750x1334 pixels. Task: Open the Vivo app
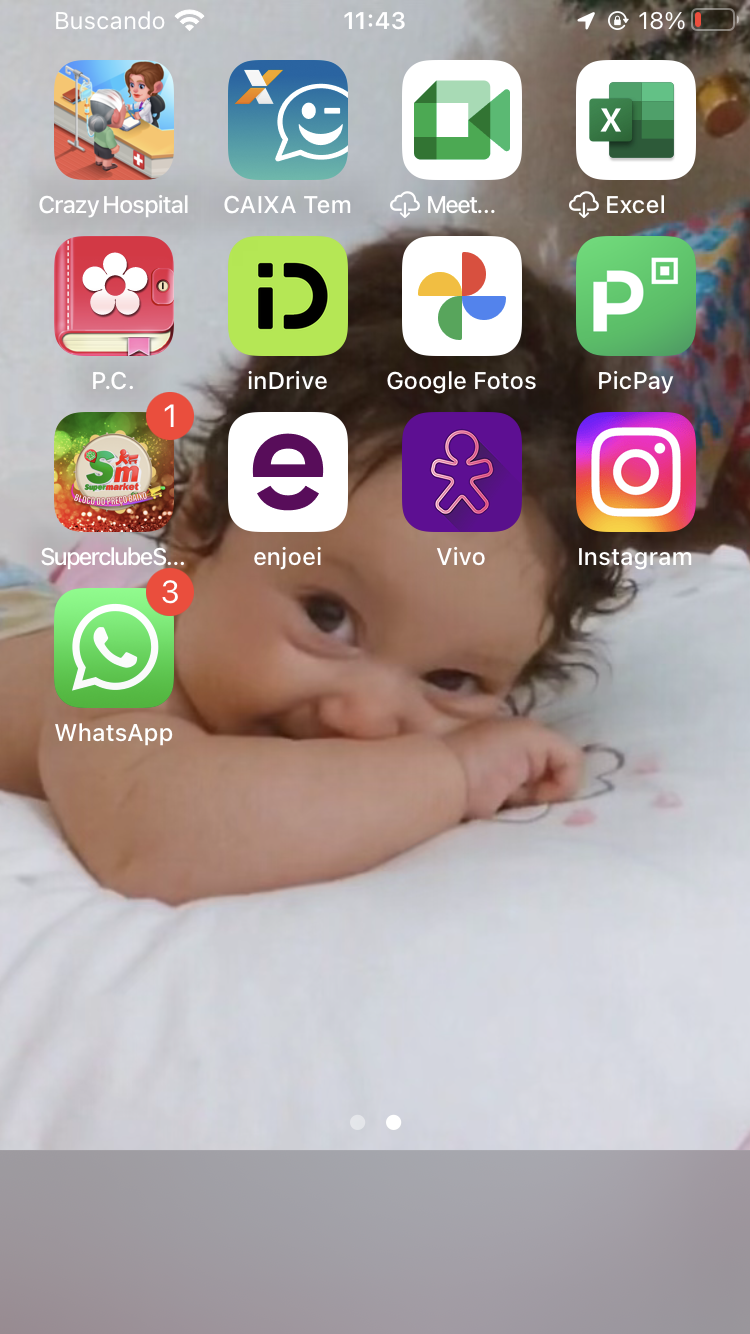[x=462, y=472]
